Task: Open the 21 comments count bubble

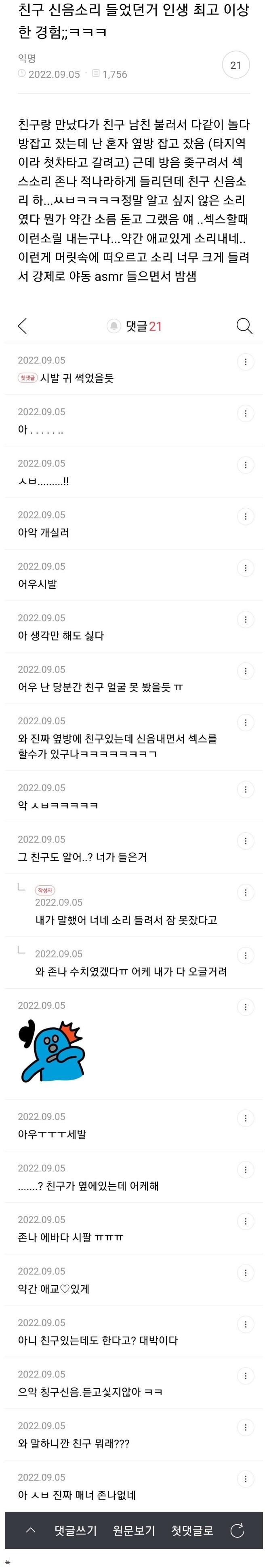Action: (x=235, y=65)
